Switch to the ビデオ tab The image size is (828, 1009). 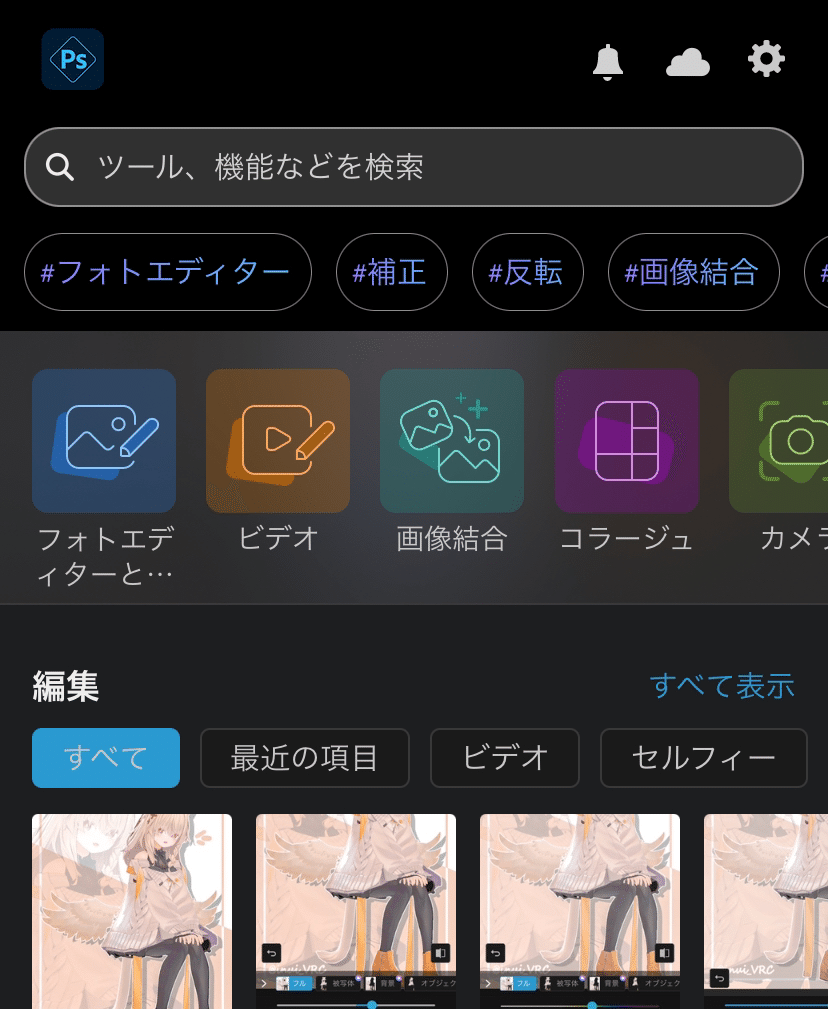tap(504, 758)
